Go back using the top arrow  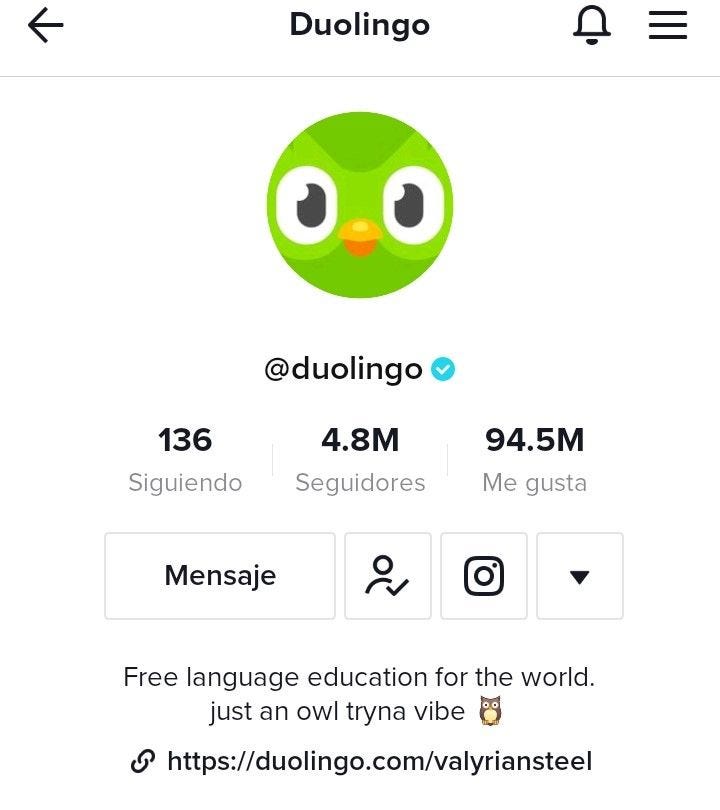46,26
